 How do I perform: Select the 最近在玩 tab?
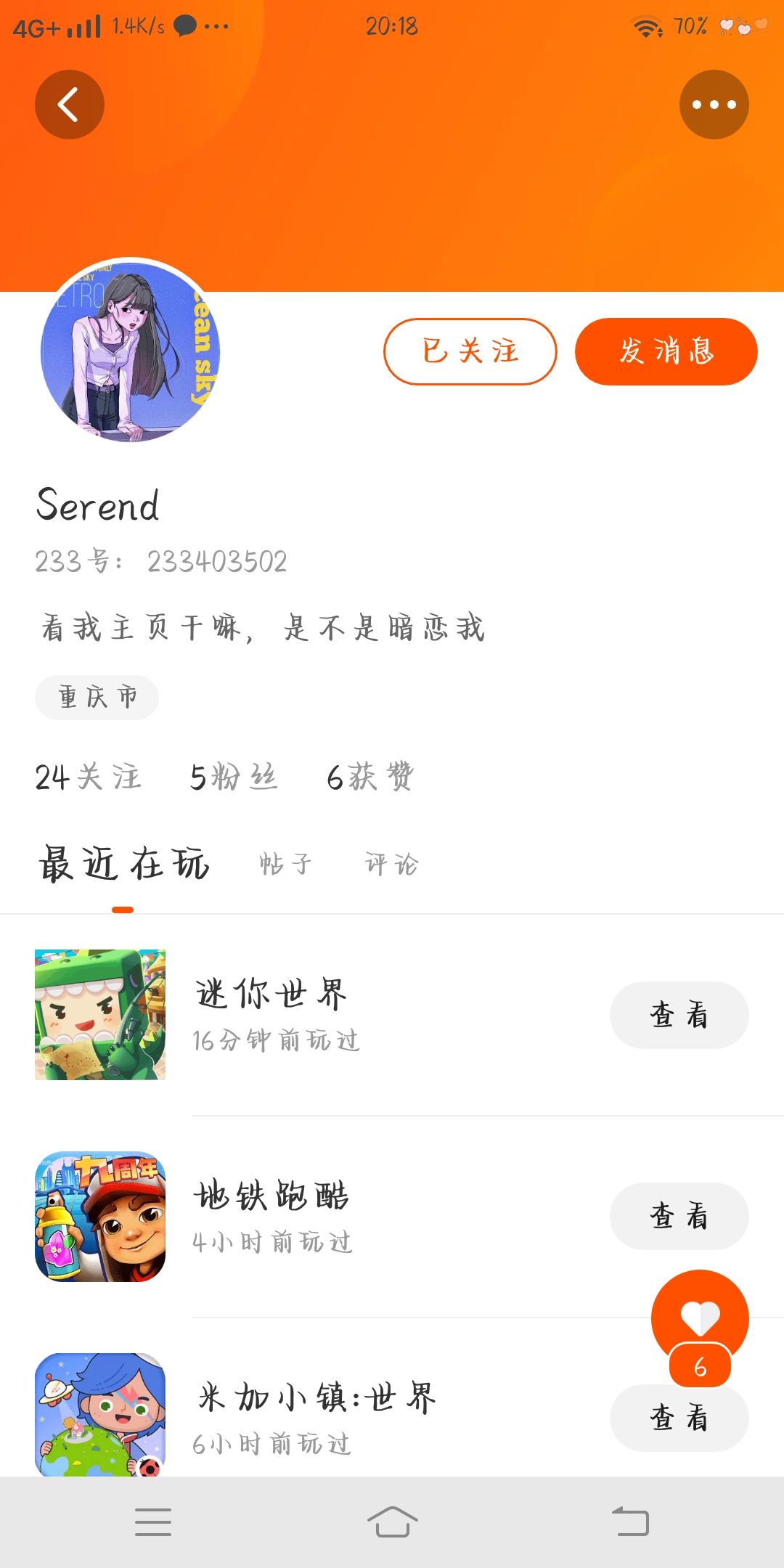point(123,864)
